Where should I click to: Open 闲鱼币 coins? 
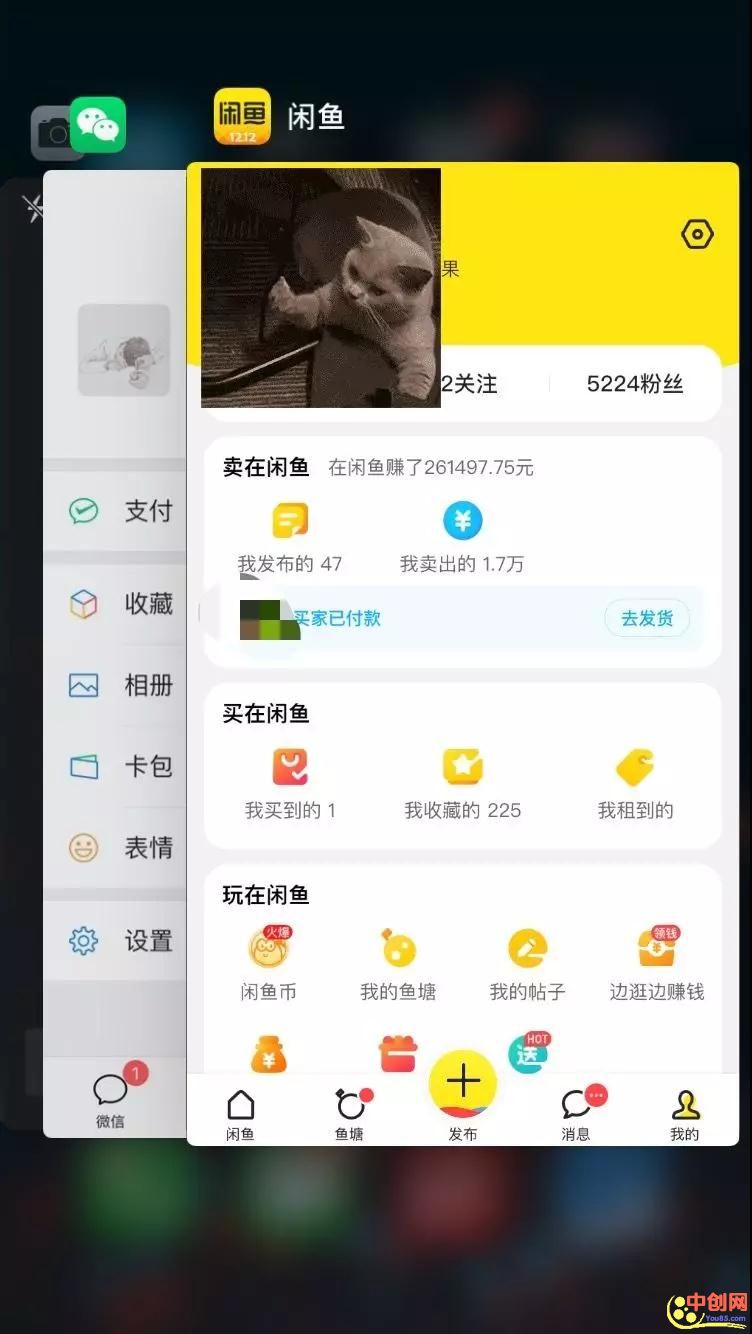click(x=269, y=963)
